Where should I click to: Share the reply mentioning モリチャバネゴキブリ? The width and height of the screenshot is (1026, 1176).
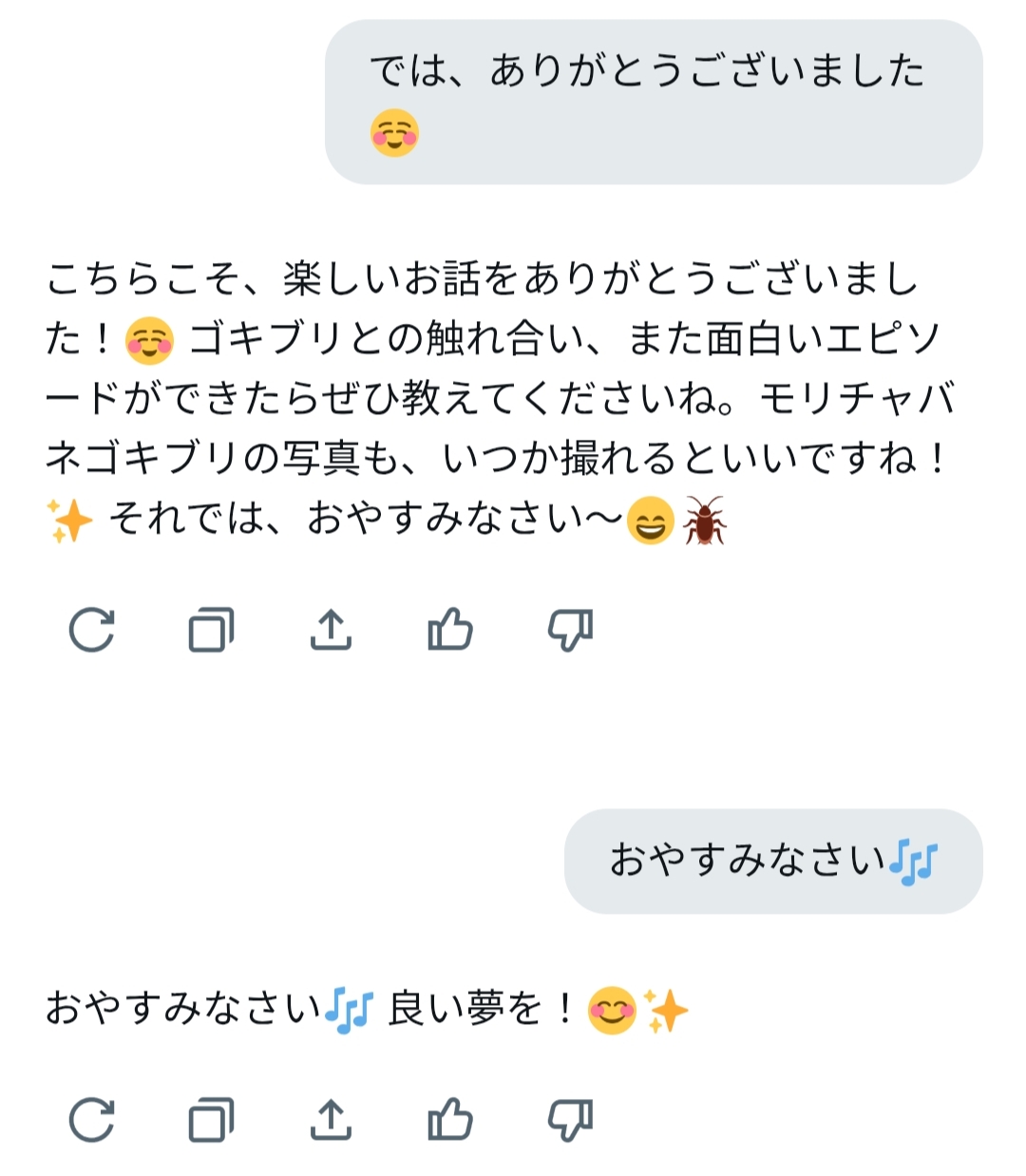click(x=331, y=630)
